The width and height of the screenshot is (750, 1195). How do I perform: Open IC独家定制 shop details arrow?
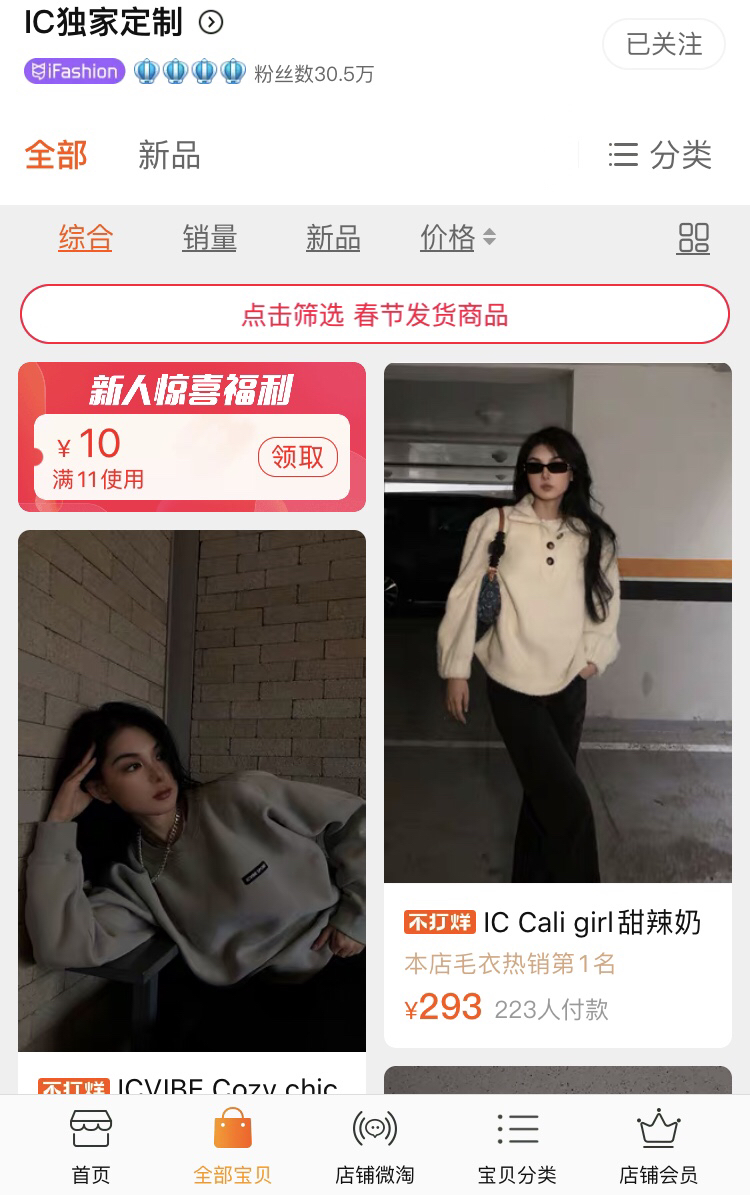pyautogui.click(x=211, y=22)
